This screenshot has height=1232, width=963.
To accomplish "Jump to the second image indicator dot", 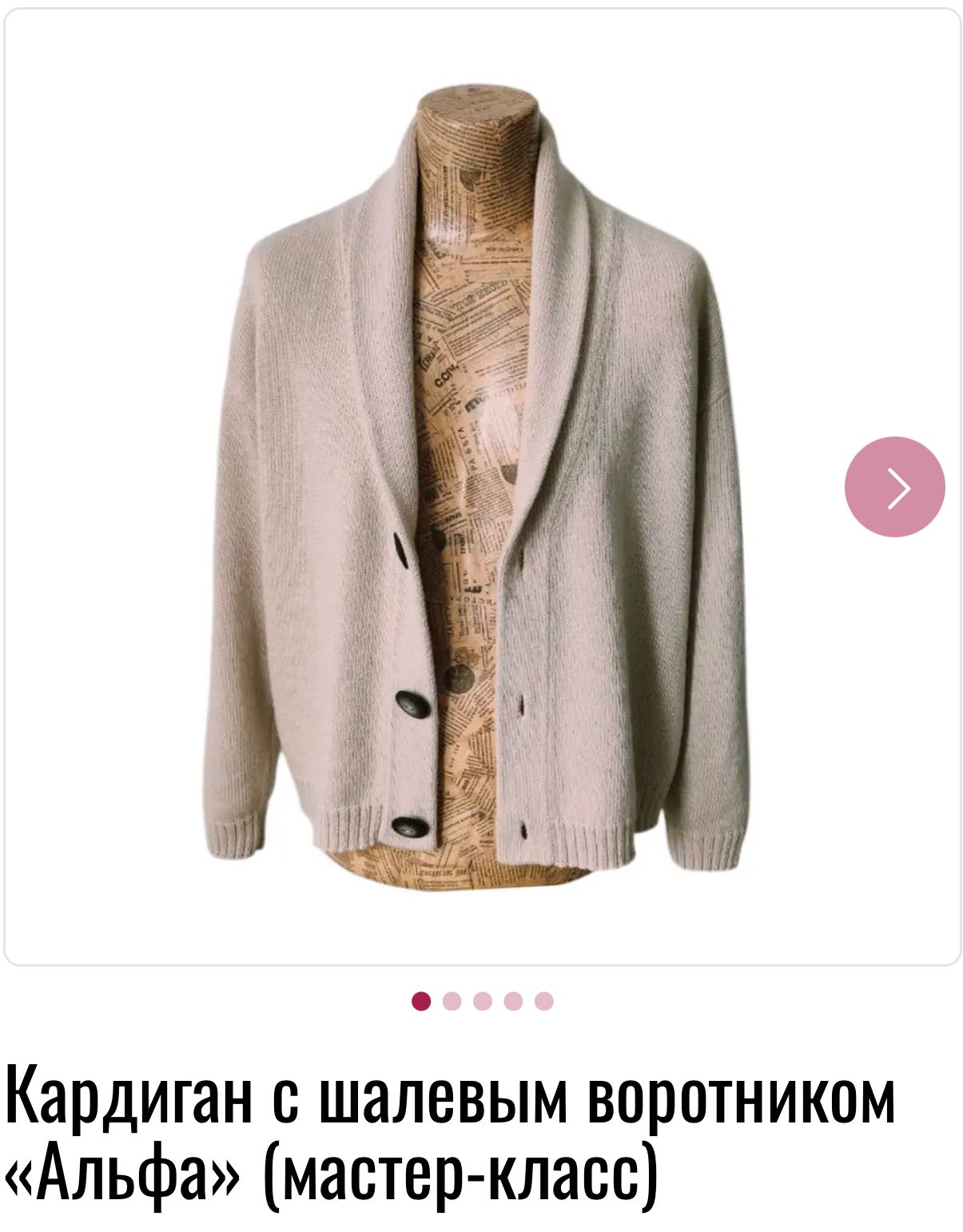I will click(x=452, y=1001).
